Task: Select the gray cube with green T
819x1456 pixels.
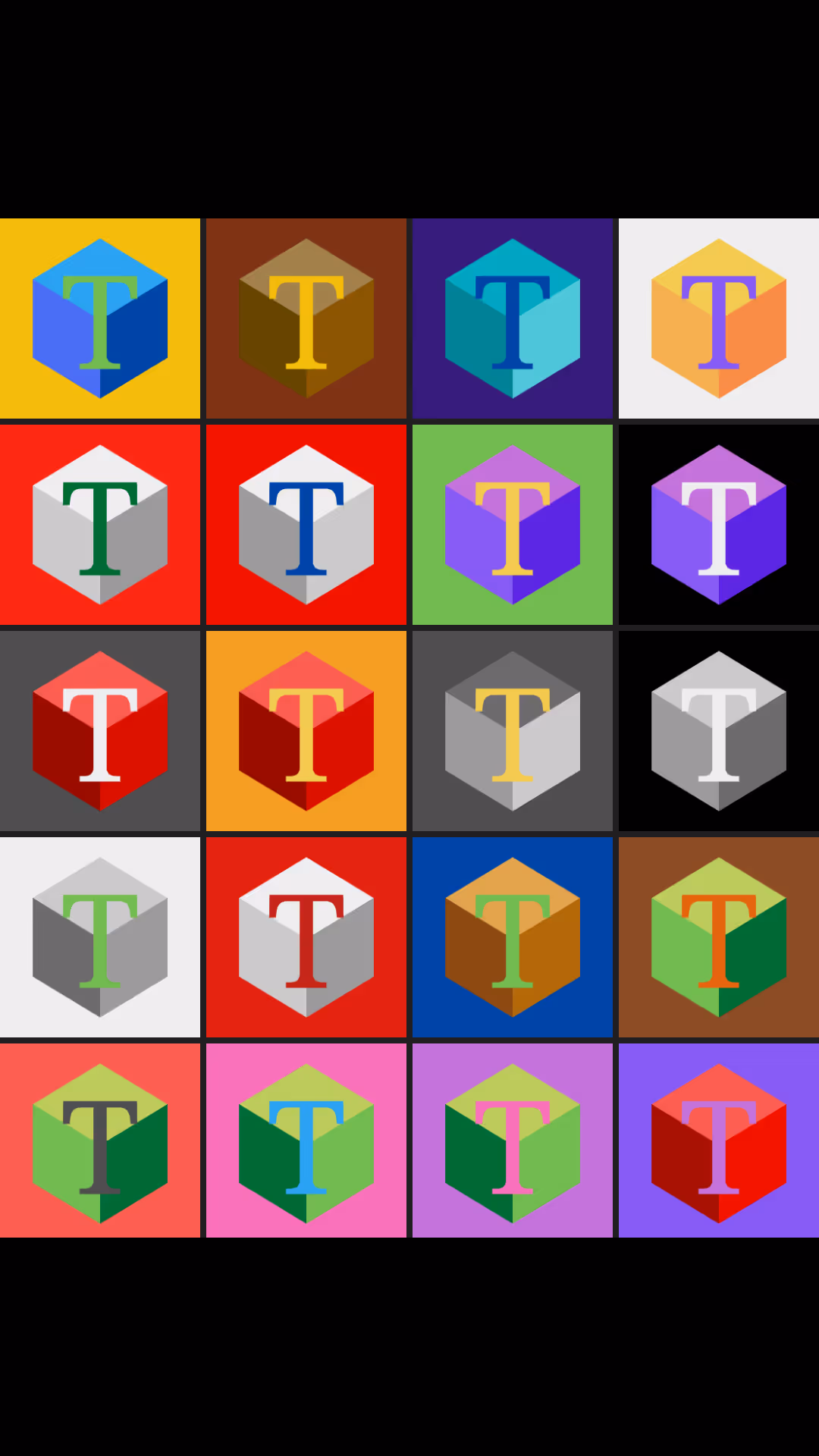Action: coord(100,937)
